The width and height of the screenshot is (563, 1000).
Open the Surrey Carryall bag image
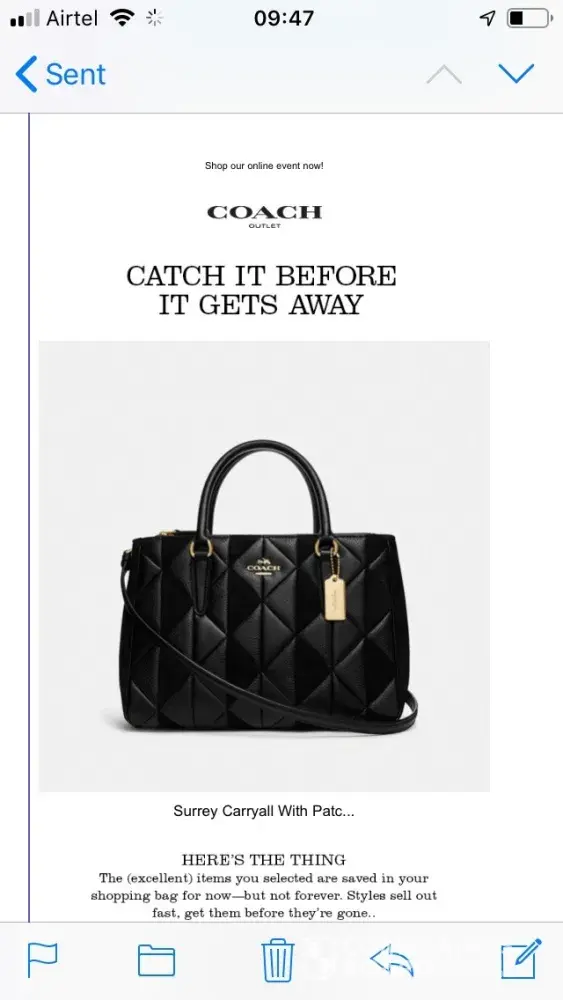(264, 566)
